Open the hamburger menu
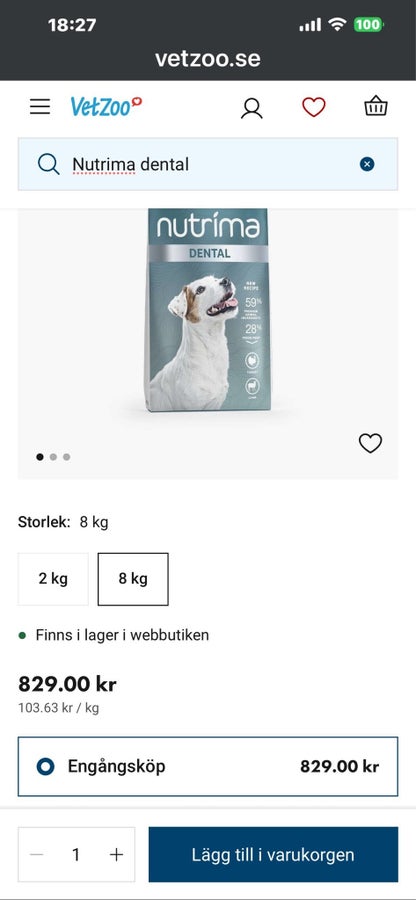Screen dimensions: 416x900 click(40, 107)
